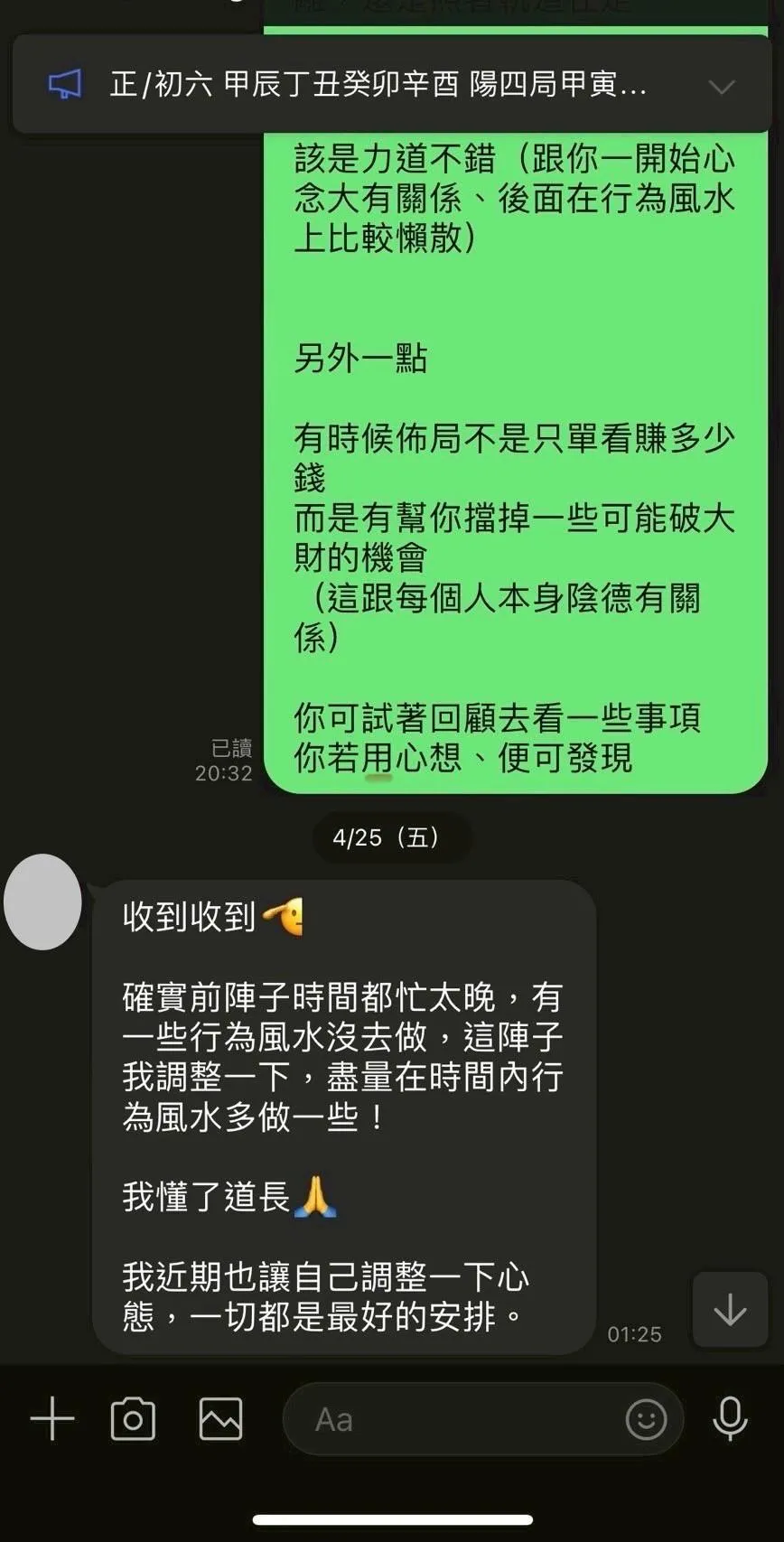
Task: Jump to latest message with down arrow
Action: coord(730,1310)
